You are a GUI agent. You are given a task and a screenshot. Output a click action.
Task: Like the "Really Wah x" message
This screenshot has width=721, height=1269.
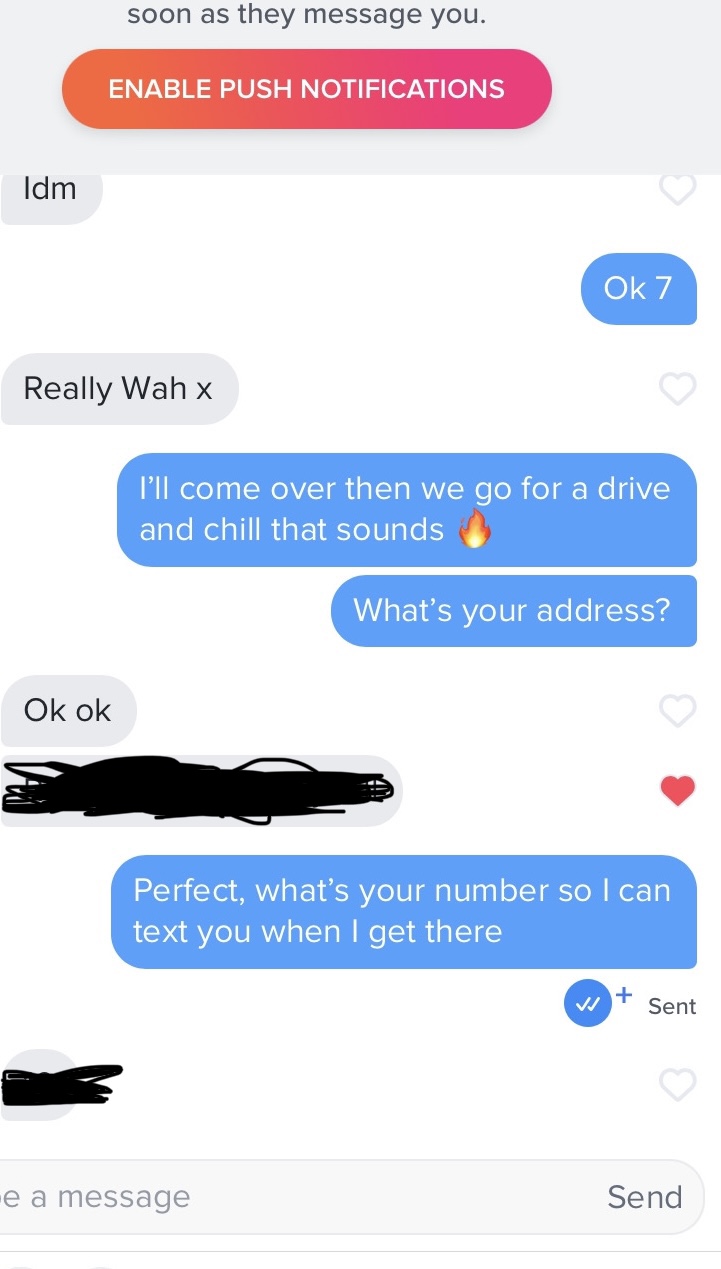pyautogui.click(x=678, y=389)
